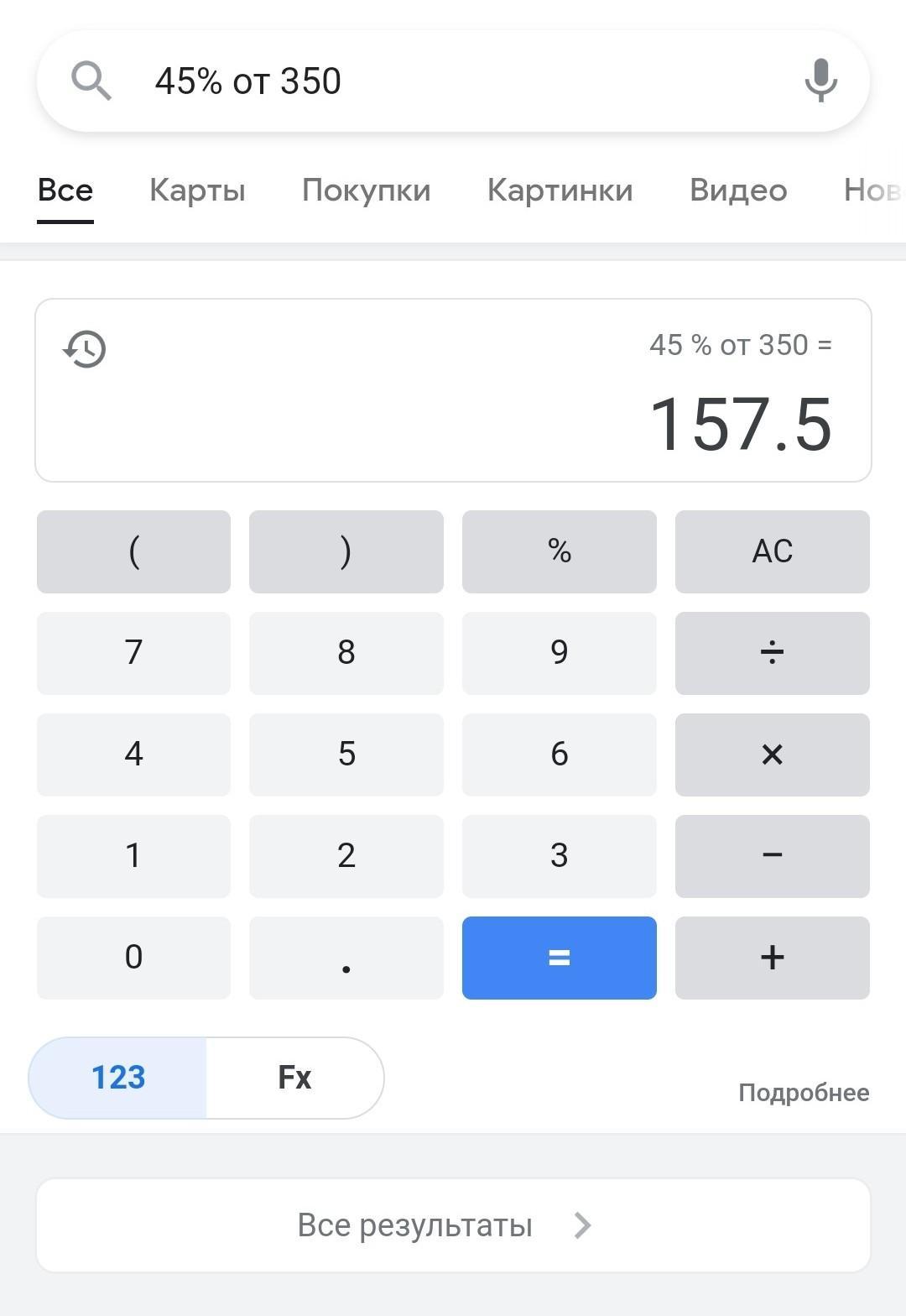The height and width of the screenshot is (1316, 906).
Task: Open the calculator history
Action: (85, 348)
